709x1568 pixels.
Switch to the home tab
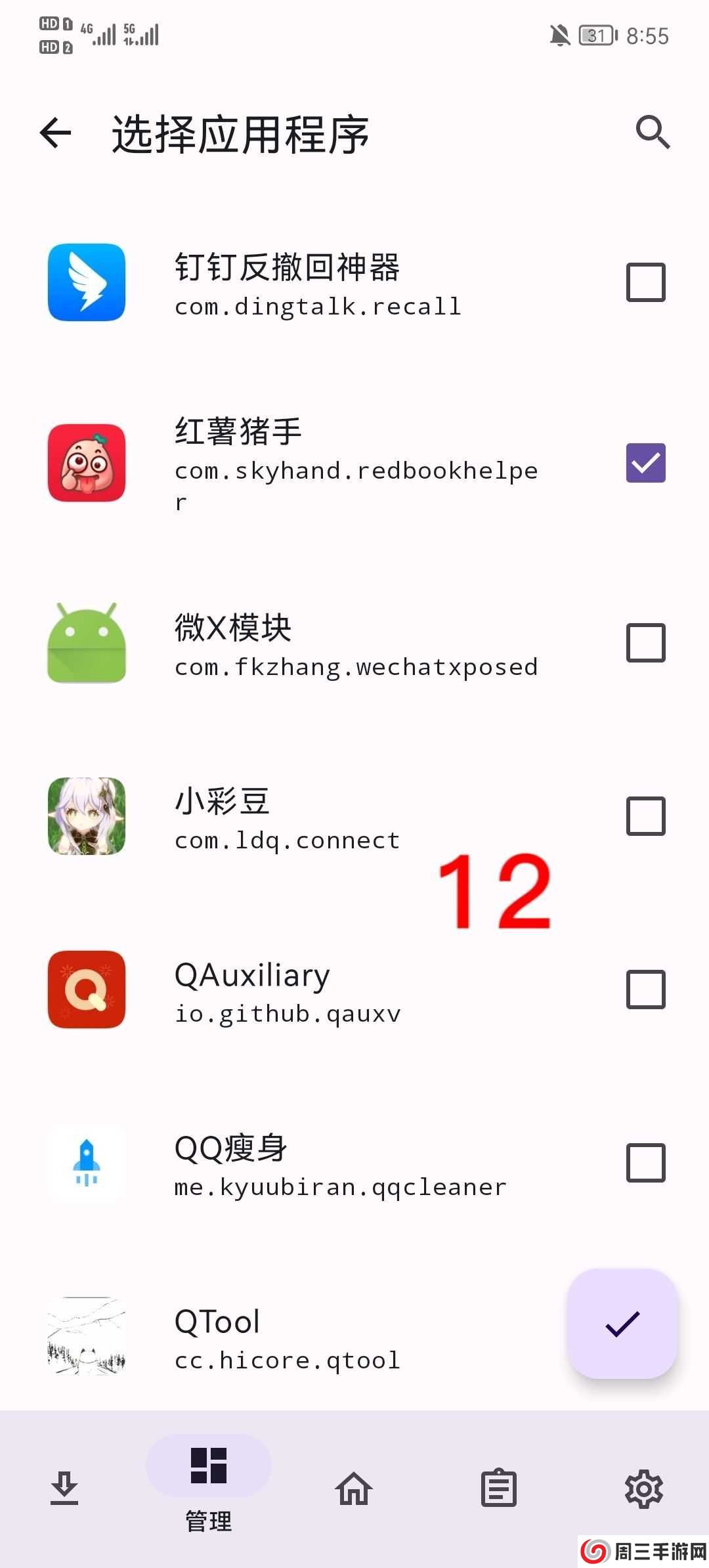pos(354,1488)
